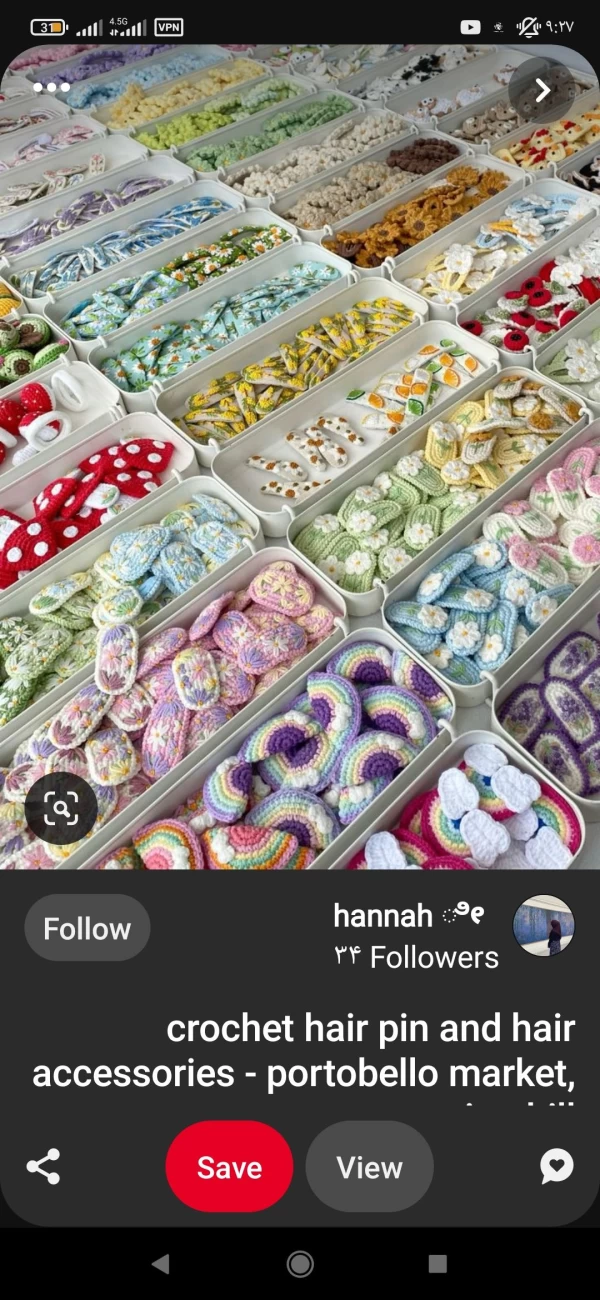Open the three-dot overflow menu

51,87
